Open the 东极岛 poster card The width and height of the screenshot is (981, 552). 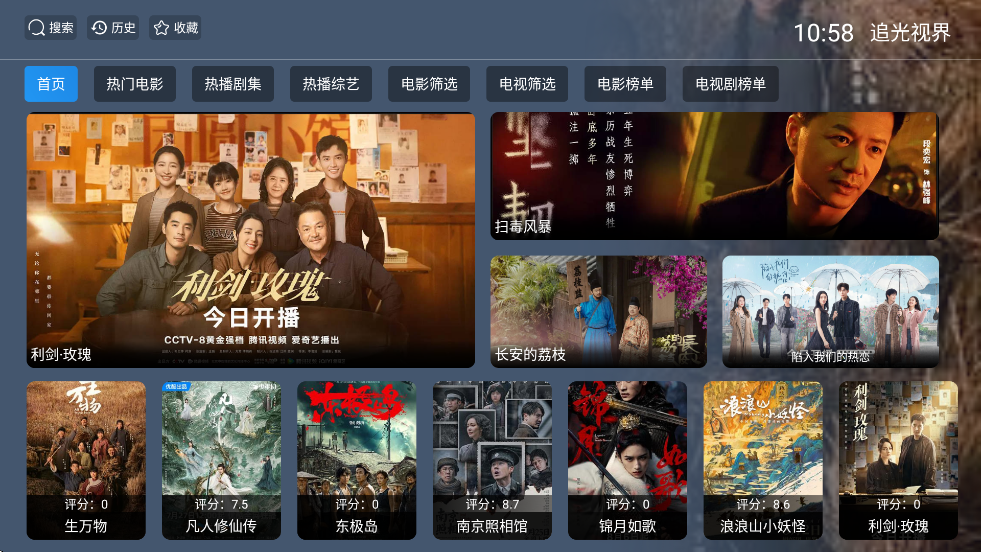[x=357, y=460]
